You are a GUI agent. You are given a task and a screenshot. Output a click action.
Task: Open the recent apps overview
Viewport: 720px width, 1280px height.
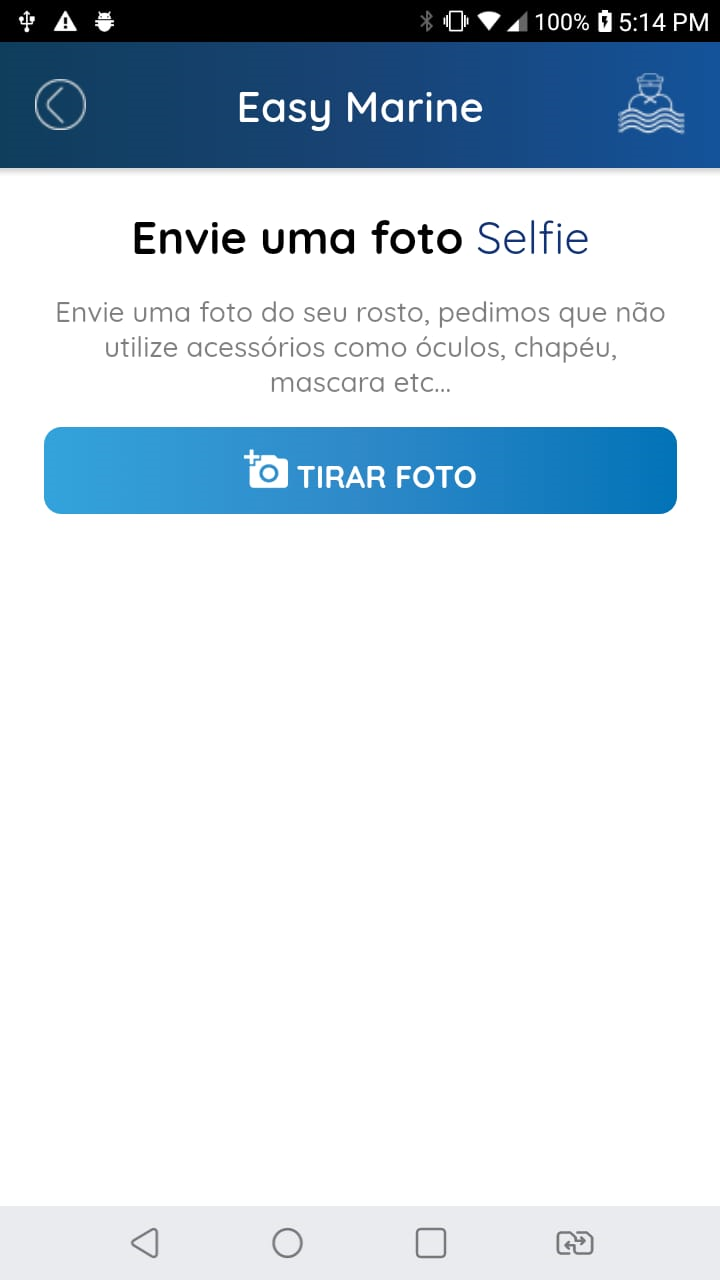pos(431,1243)
